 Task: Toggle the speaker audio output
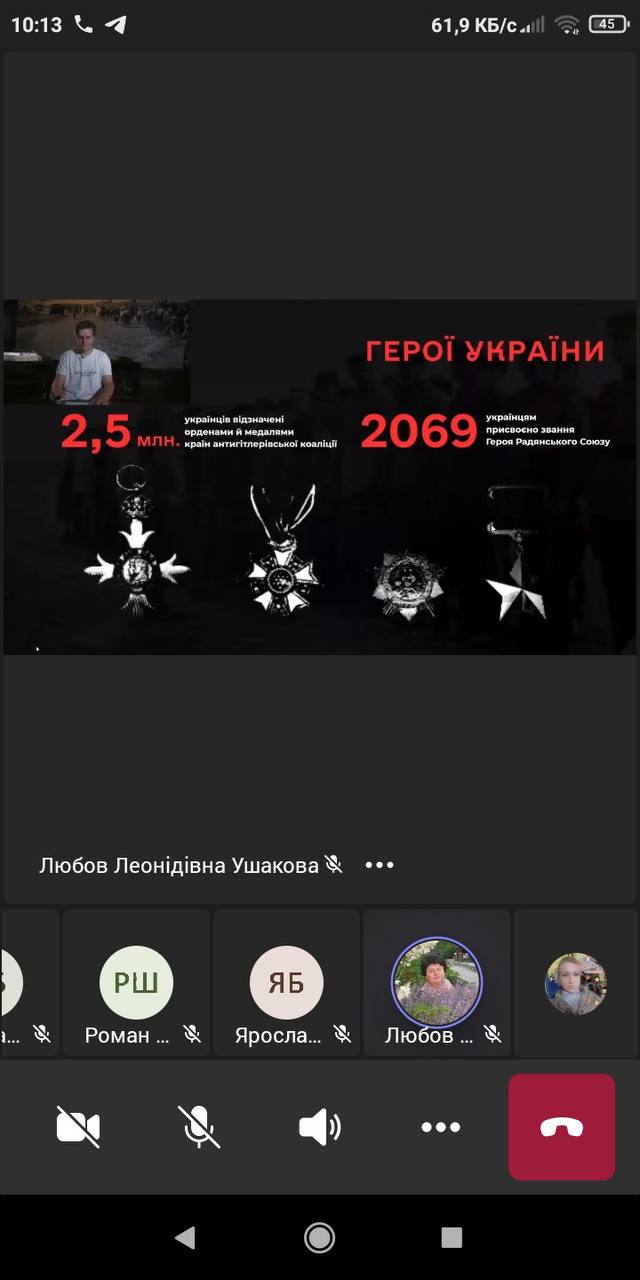(x=320, y=1127)
